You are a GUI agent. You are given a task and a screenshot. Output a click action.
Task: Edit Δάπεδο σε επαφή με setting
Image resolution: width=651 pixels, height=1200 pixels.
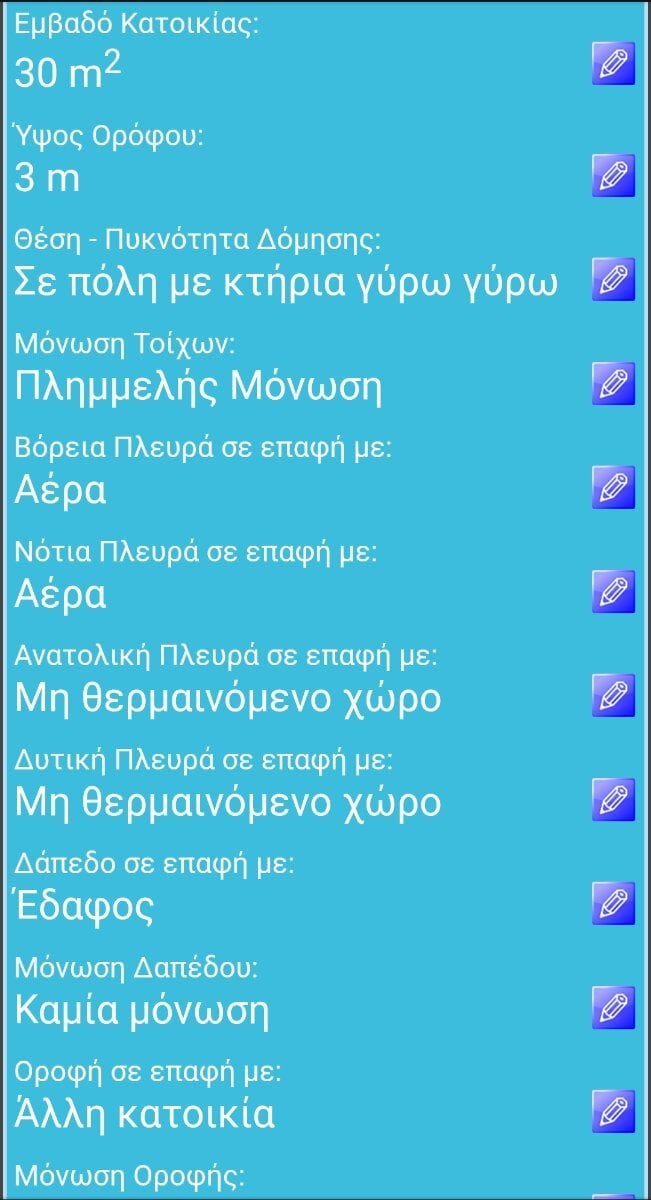[x=613, y=903]
